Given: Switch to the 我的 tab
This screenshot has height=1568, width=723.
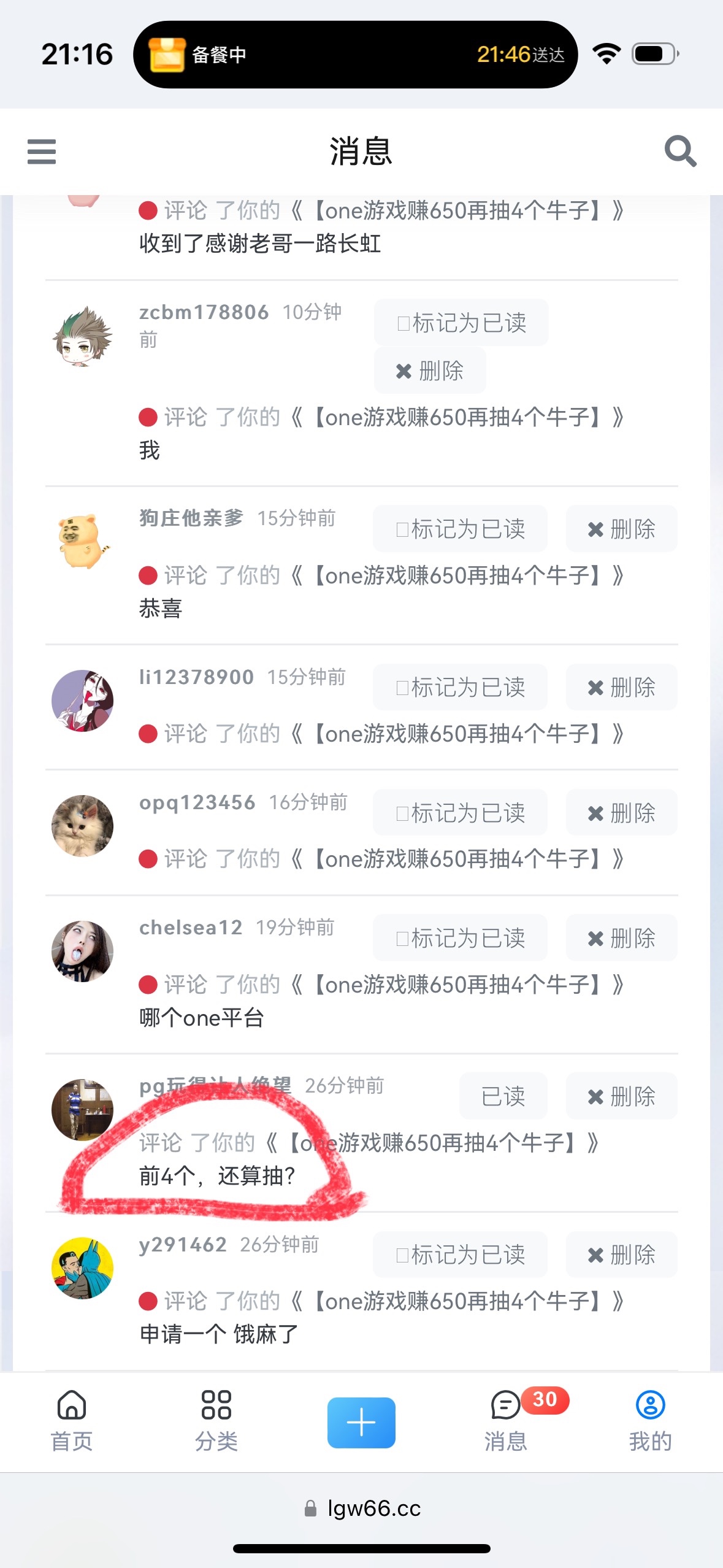Looking at the screenshot, I should point(651,1422).
